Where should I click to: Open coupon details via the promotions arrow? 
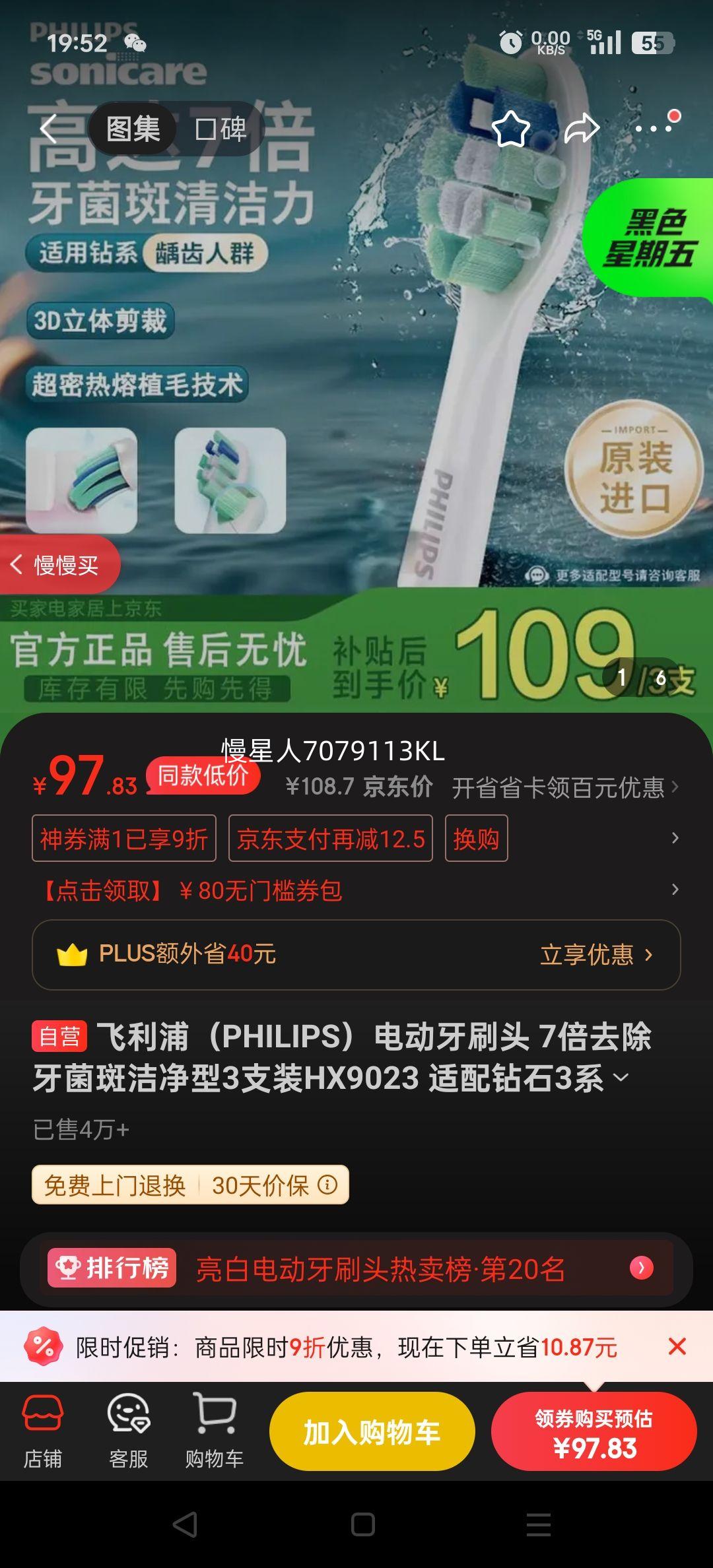pyautogui.click(x=675, y=838)
